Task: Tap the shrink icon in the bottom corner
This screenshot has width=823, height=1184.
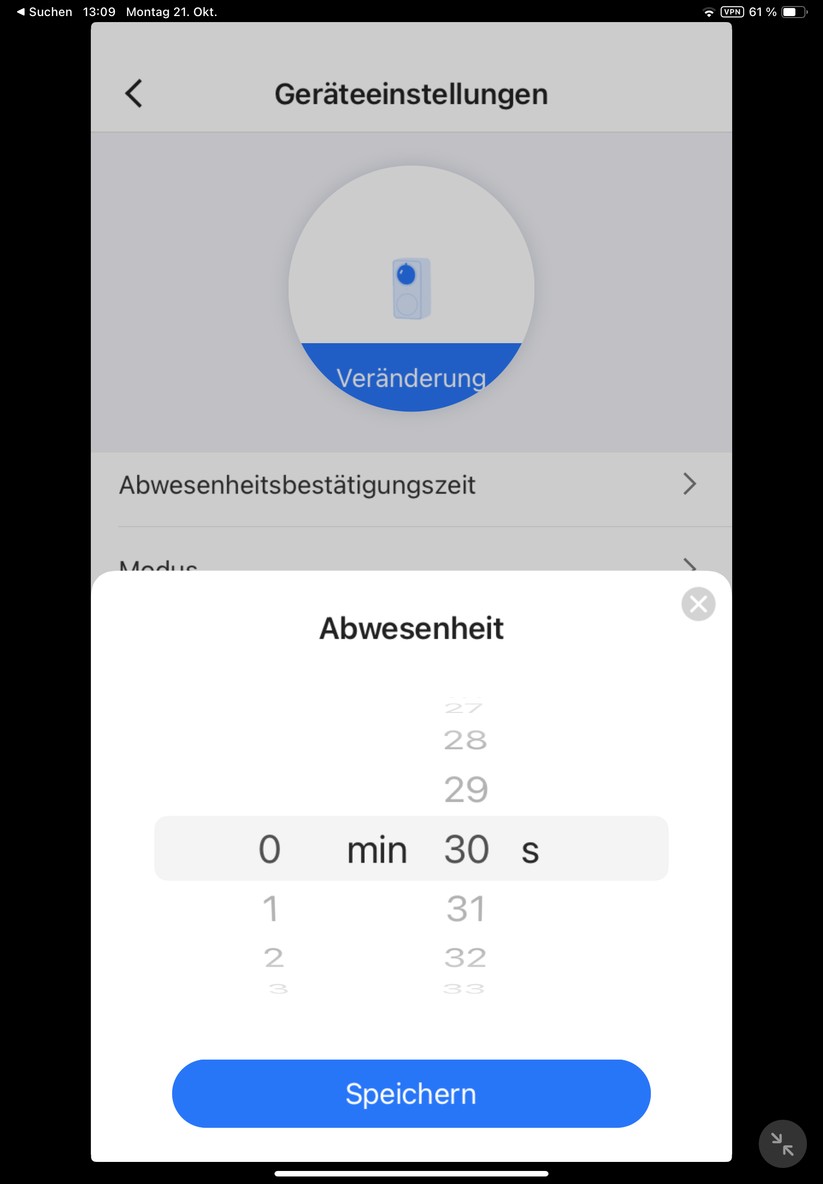Action: coord(781,1143)
